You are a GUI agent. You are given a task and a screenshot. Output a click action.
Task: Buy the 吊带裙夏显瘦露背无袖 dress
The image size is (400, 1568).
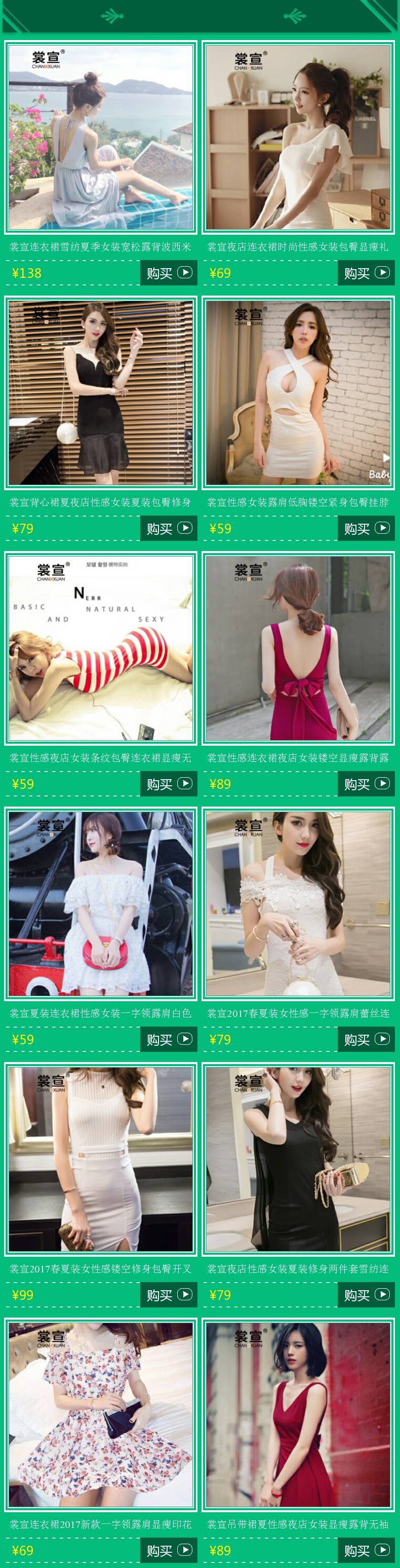(x=366, y=1550)
